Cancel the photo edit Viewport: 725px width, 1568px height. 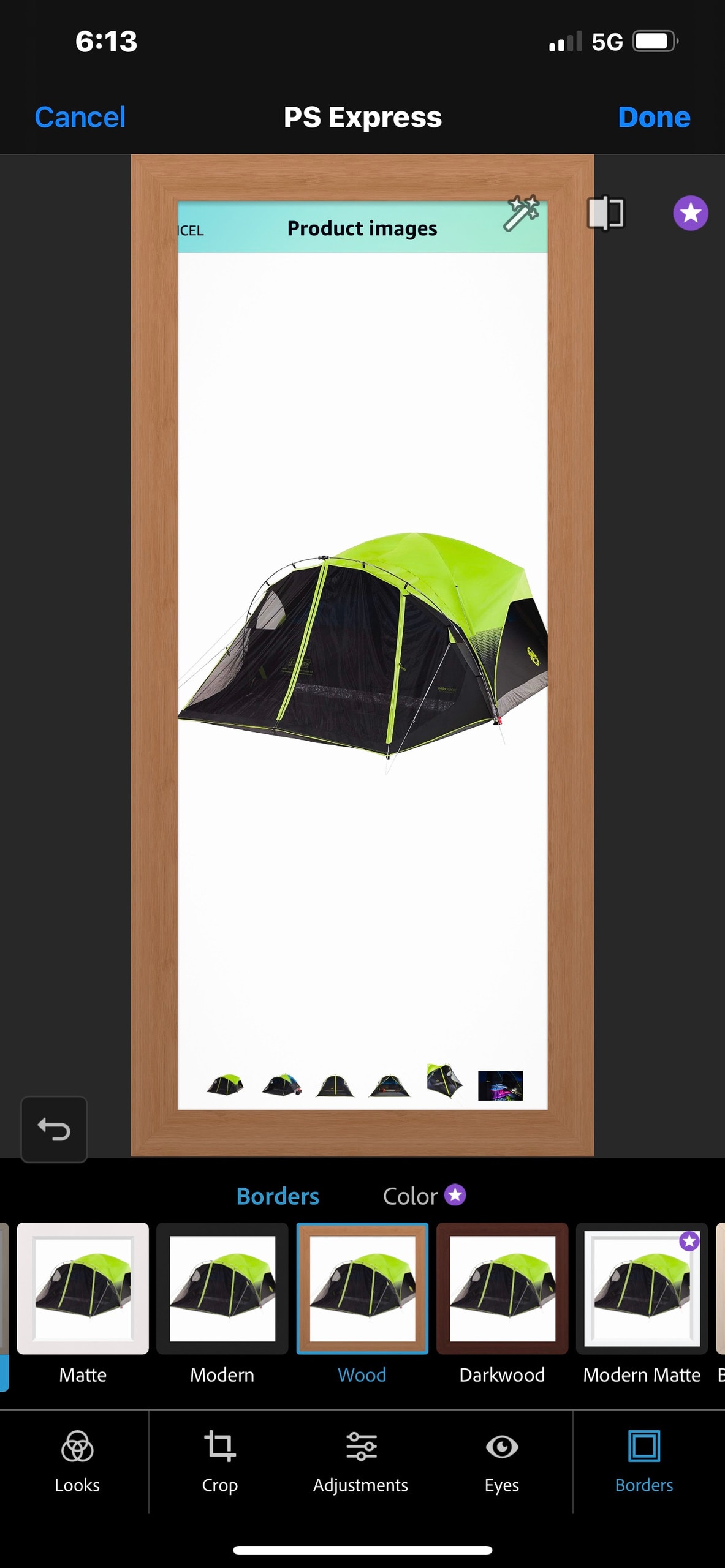point(80,117)
